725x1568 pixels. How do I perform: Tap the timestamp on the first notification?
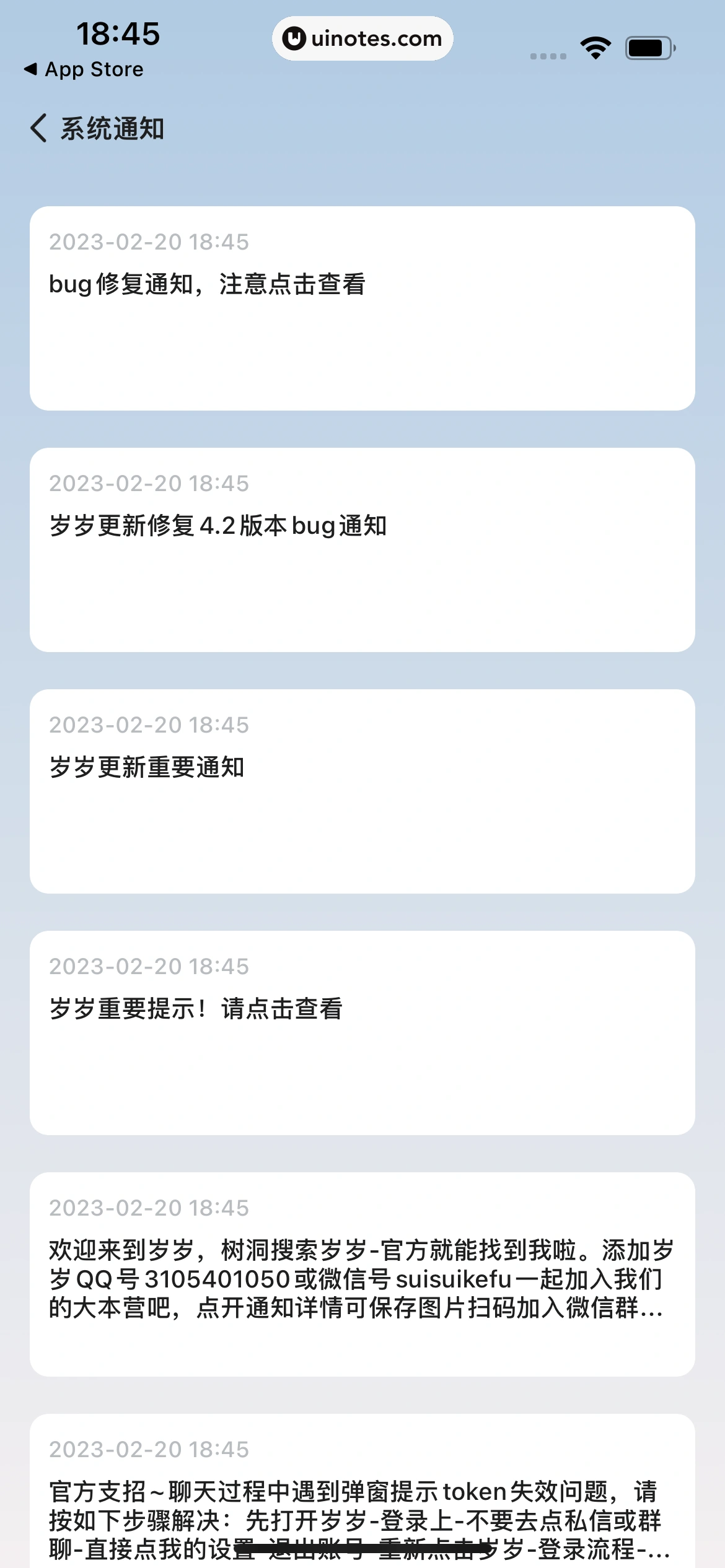(149, 243)
